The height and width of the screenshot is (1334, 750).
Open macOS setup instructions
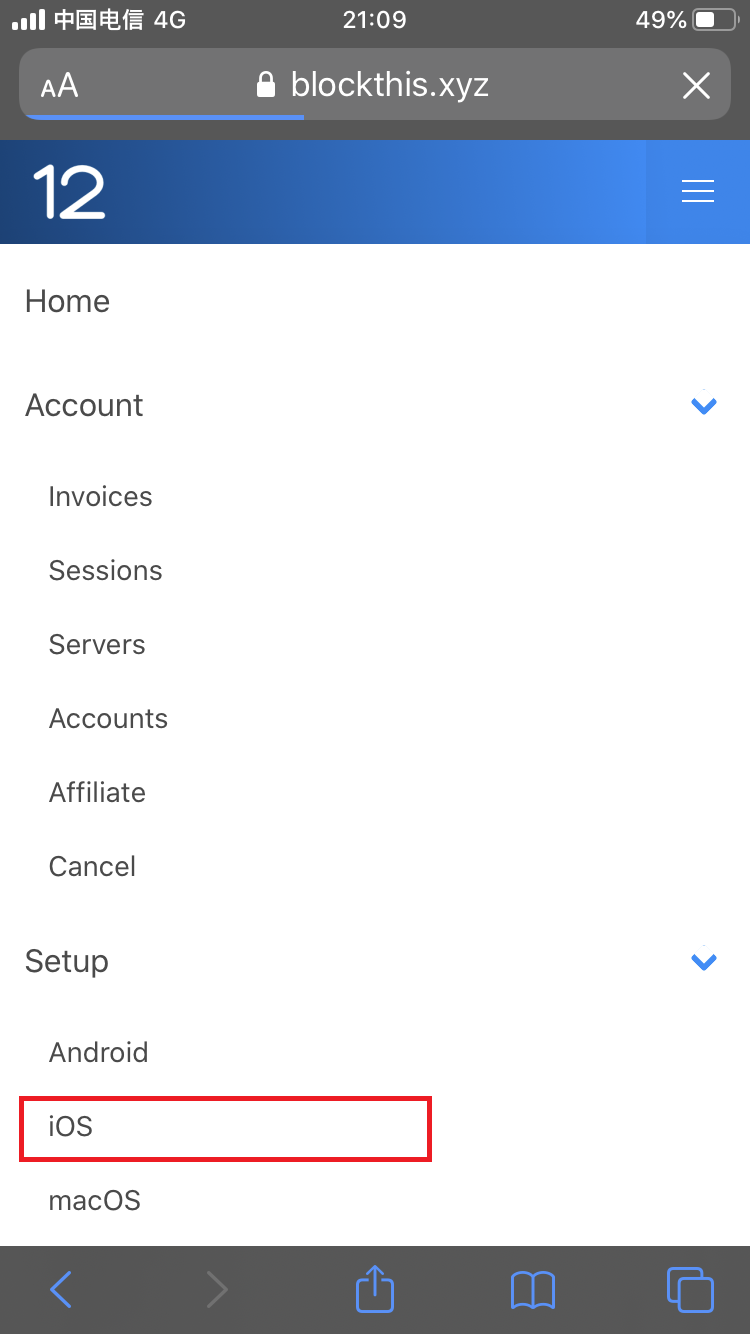[95, 1201]
